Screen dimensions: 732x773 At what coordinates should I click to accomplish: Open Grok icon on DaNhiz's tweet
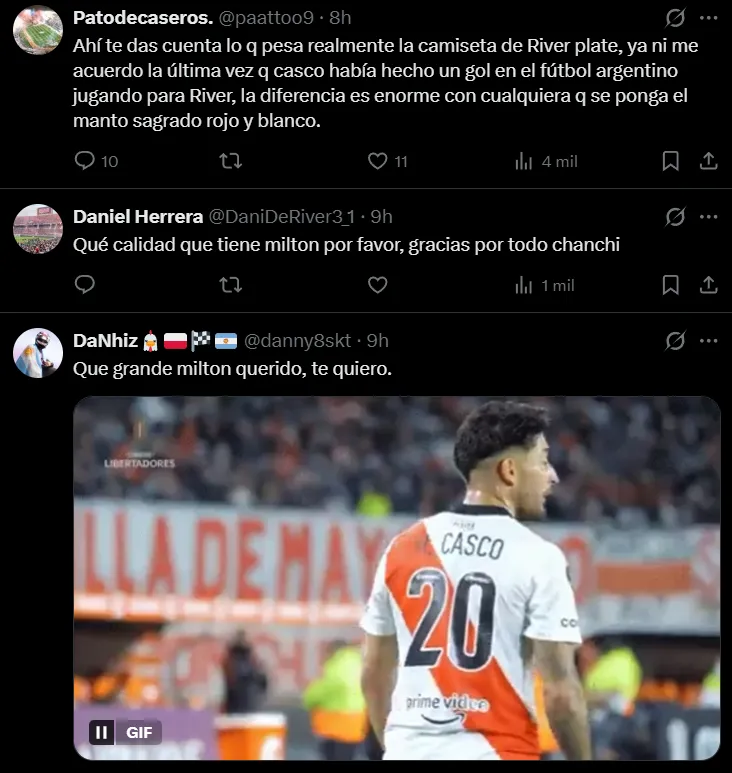675,341
